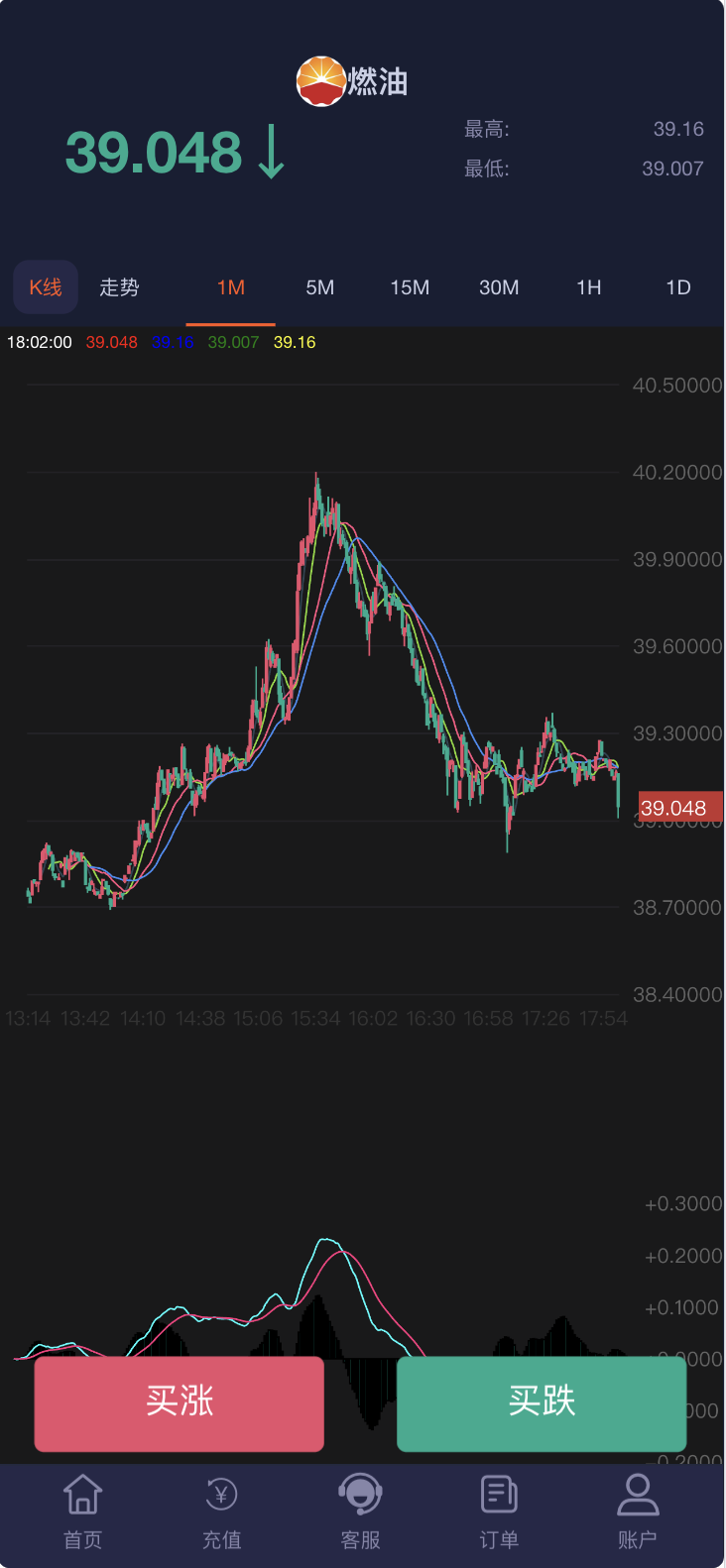Switch to candlestick mode via K线 toggle
The height and width of the screenshot is (1568, 726).
click(x=46, y=287)
